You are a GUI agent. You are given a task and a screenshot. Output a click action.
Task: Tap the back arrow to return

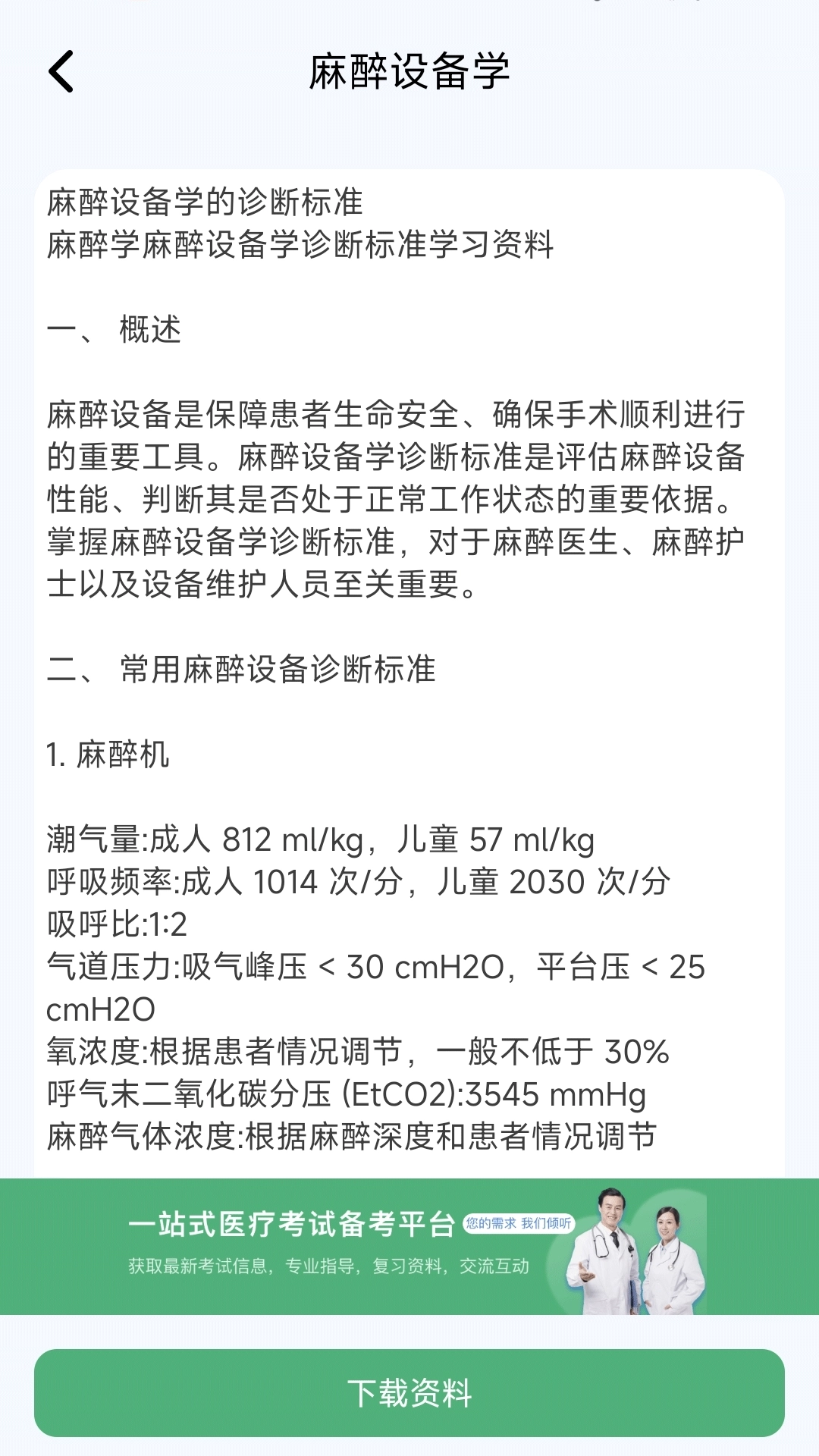click(x=61, y=73)
